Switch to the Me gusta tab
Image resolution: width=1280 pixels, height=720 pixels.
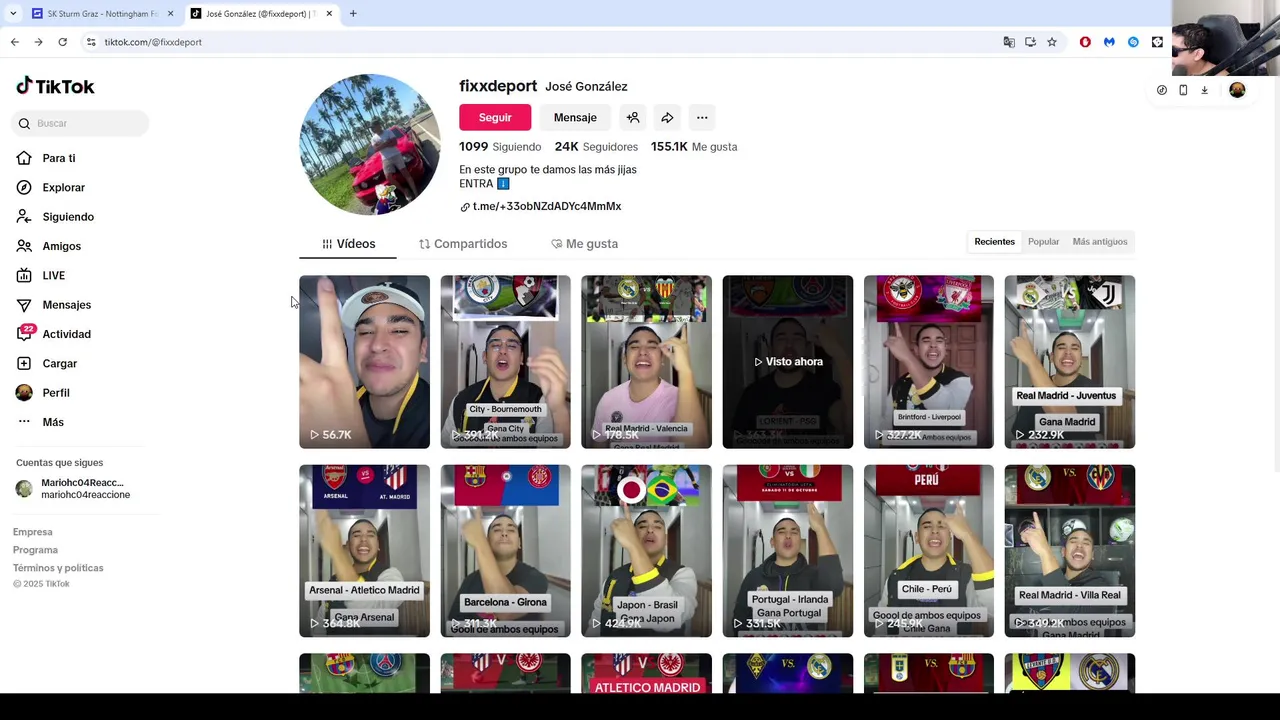coord(584,244)
